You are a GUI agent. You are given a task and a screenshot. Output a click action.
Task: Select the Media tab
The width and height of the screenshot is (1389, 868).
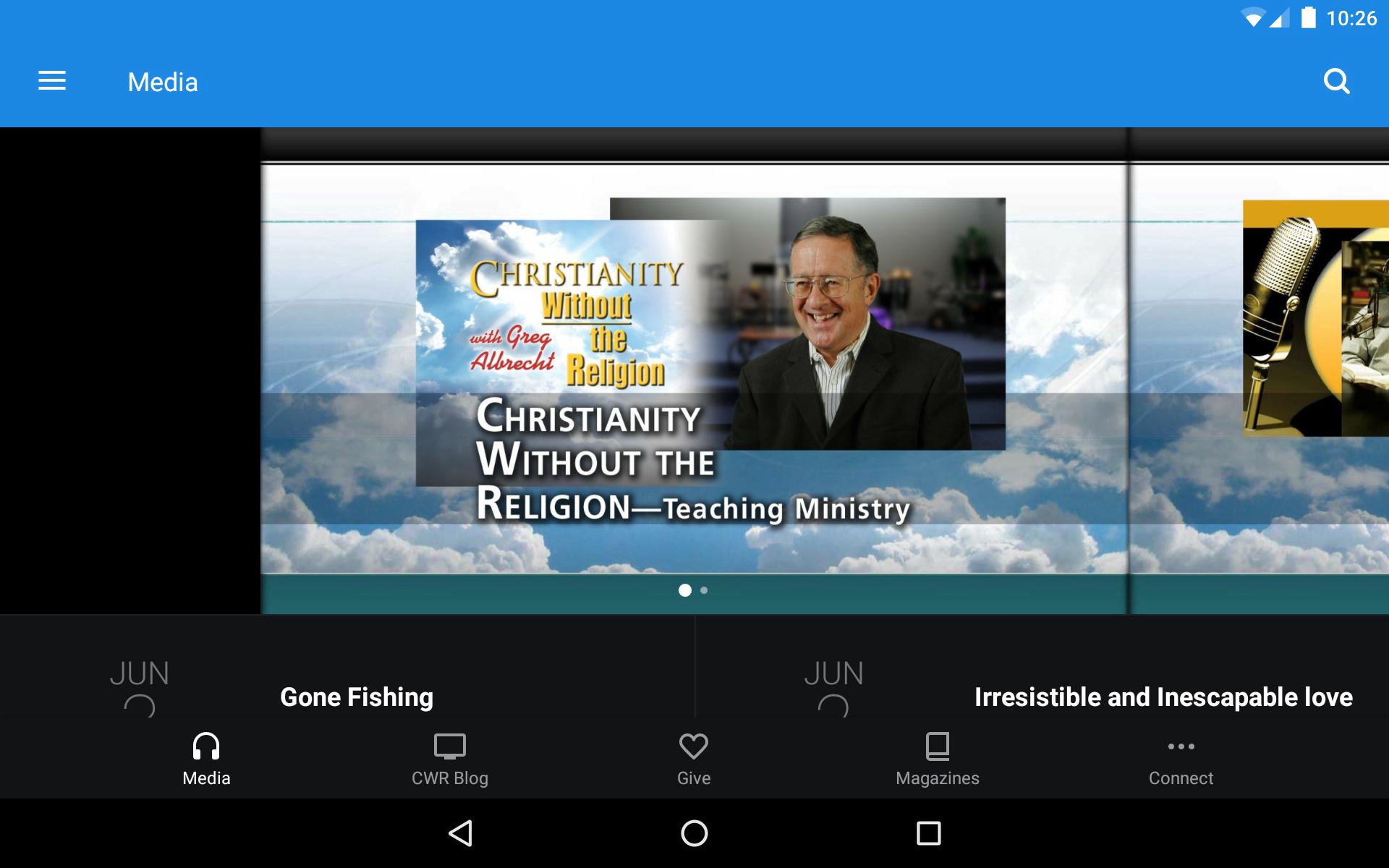[x=206, y=759]
